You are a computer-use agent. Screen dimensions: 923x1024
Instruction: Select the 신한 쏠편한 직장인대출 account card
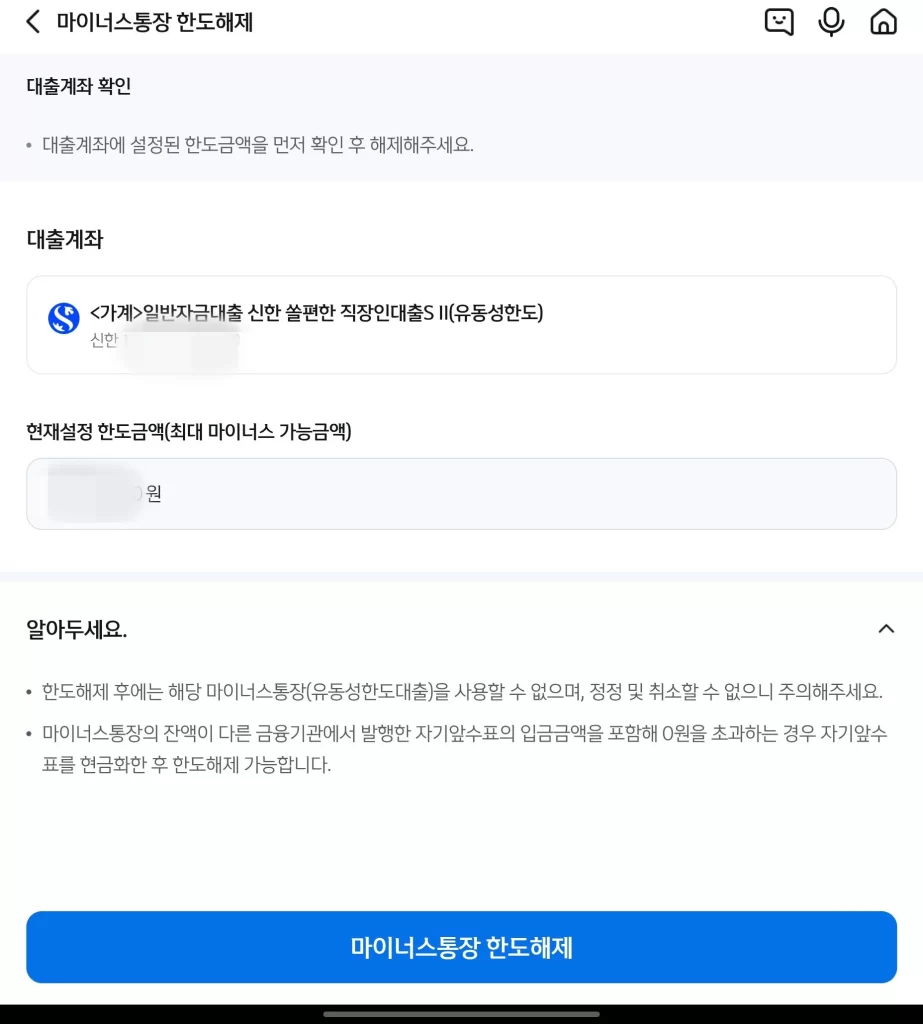click(461, 325)
